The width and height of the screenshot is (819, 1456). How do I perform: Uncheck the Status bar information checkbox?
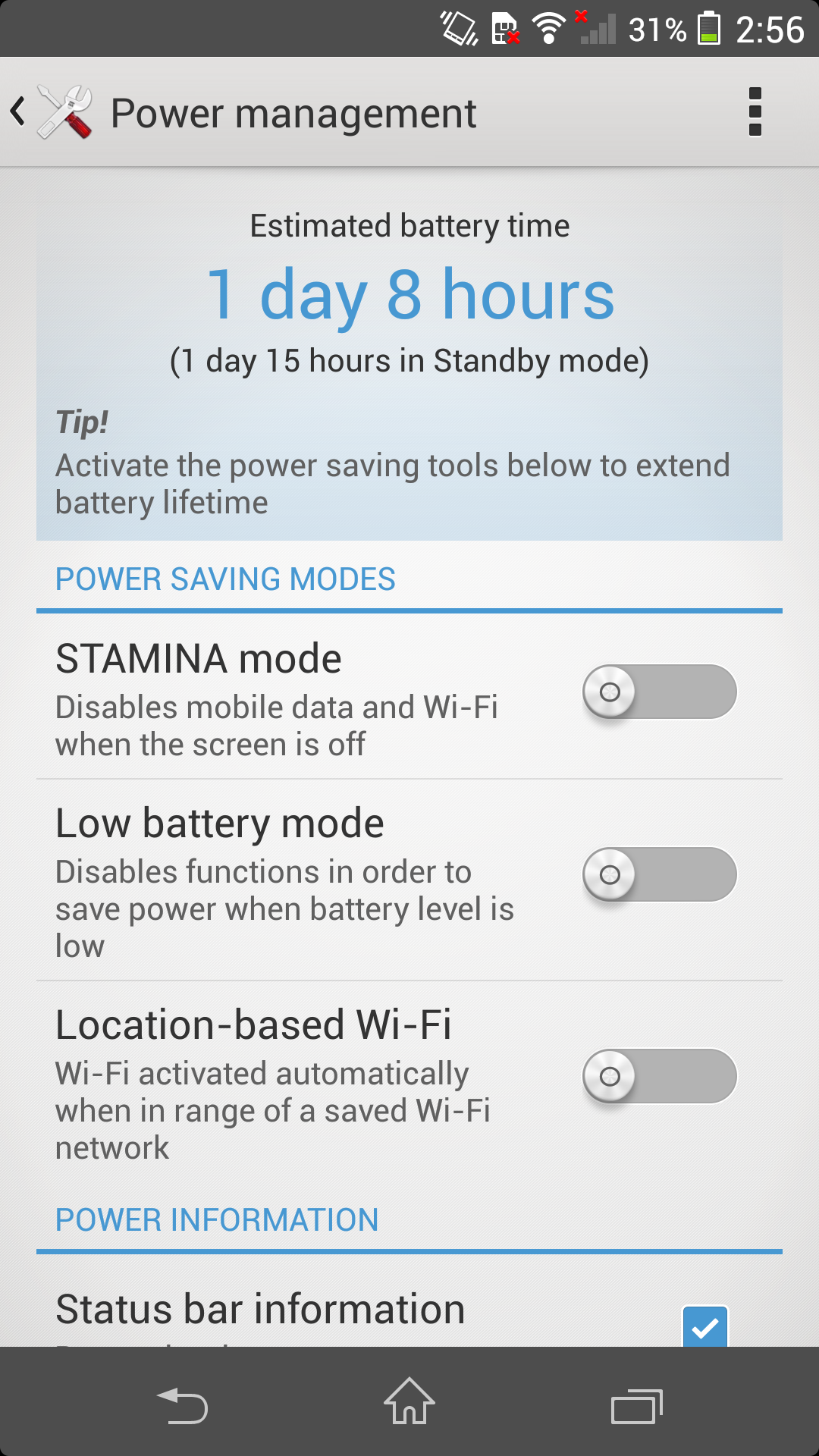(705, 1326)
